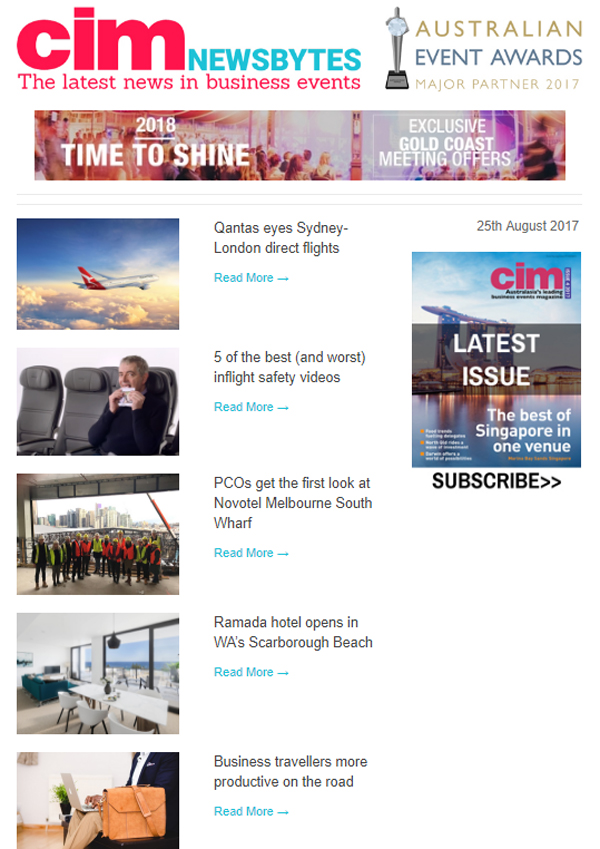Image resolution: width=600 pixels, height=849 pixels.
Task: Read more about business travellers' productivity
Action: tap(251, 811)
